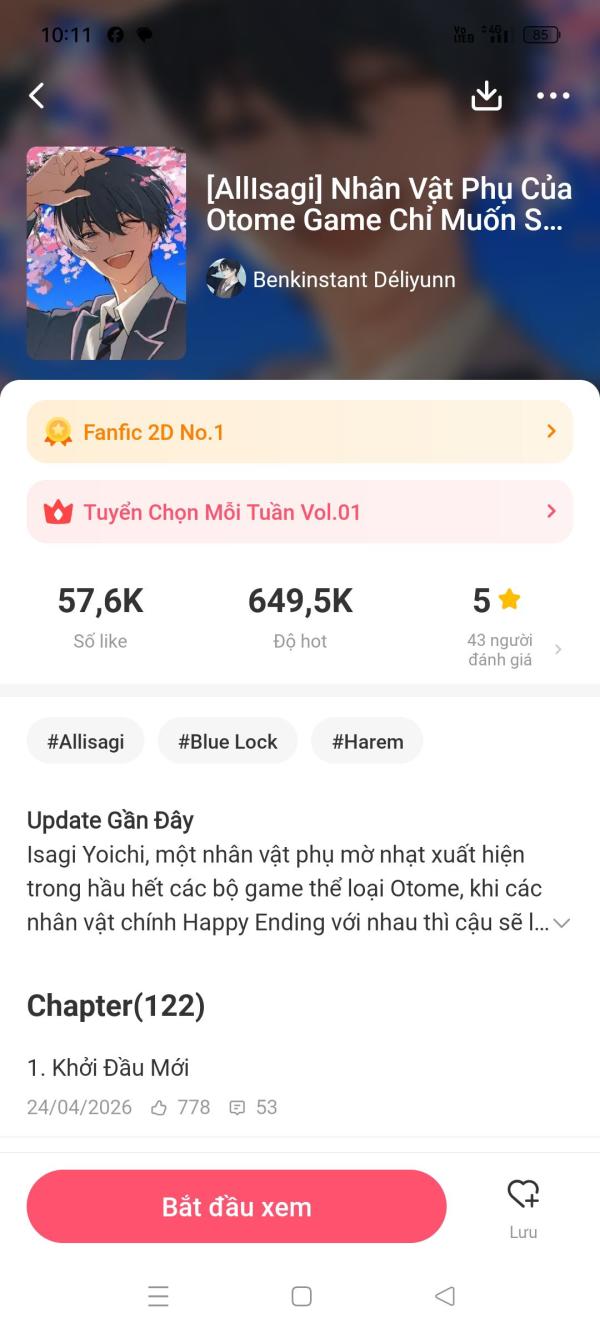Open the Fanfic 2D No.1 ranking banner

pyautogui.click(x=300, y=432)
